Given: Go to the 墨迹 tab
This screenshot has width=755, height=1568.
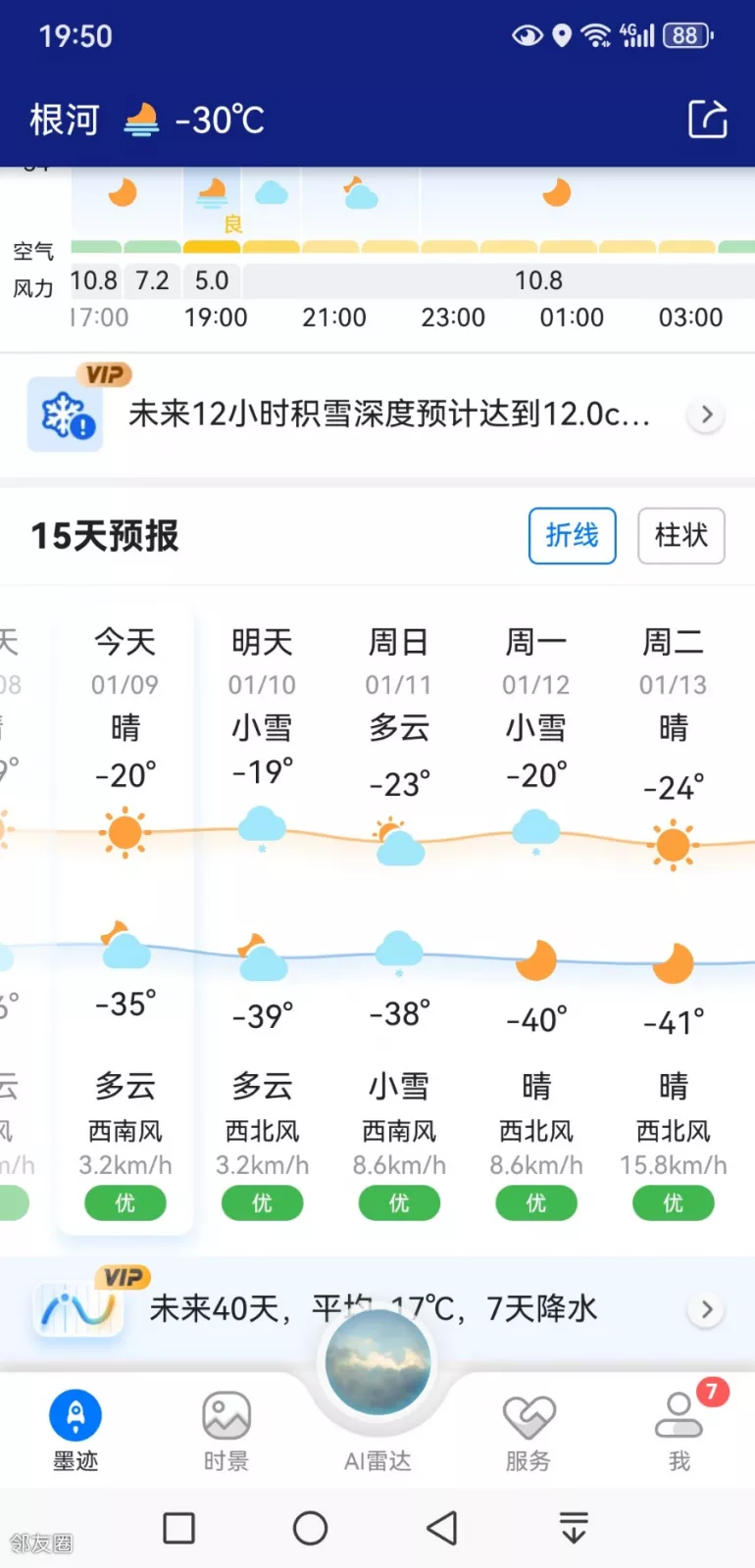Looking at the screenshot, I should 75,1430.
